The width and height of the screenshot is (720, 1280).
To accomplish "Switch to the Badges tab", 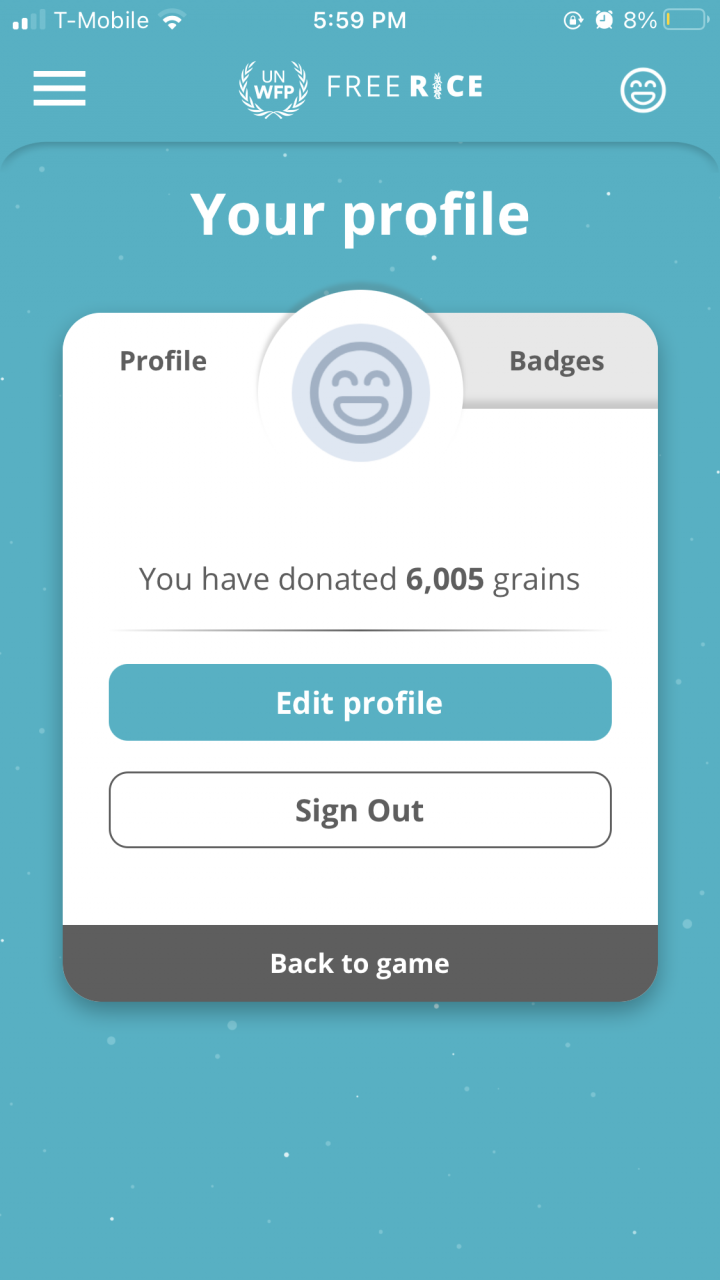I will coord(557,361).
